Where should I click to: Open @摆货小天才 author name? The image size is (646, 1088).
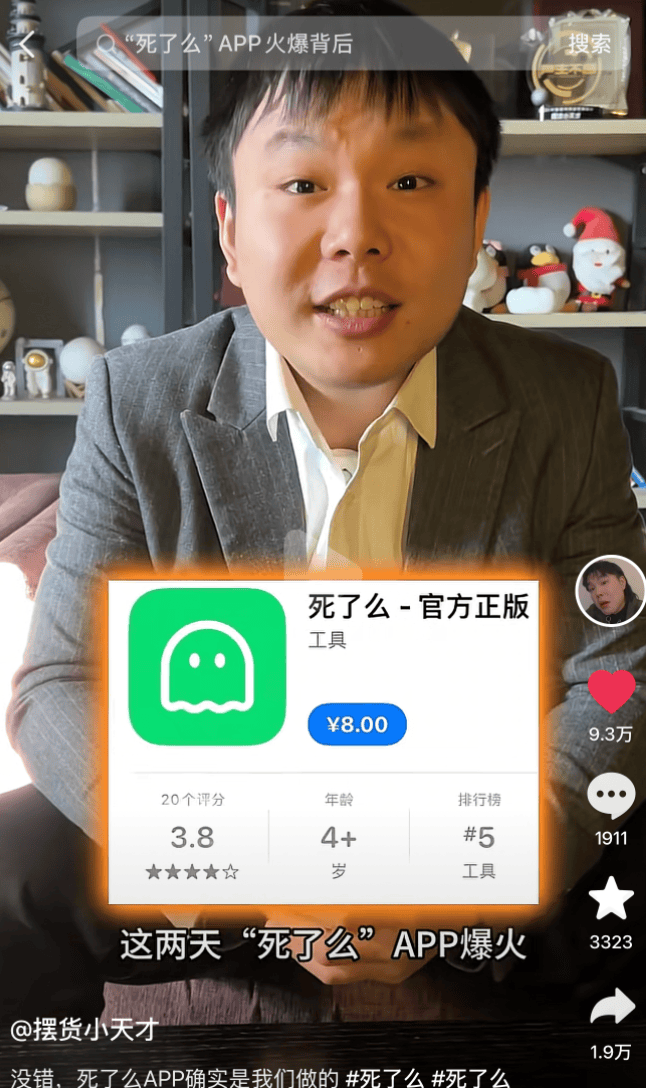(85, 1029)
